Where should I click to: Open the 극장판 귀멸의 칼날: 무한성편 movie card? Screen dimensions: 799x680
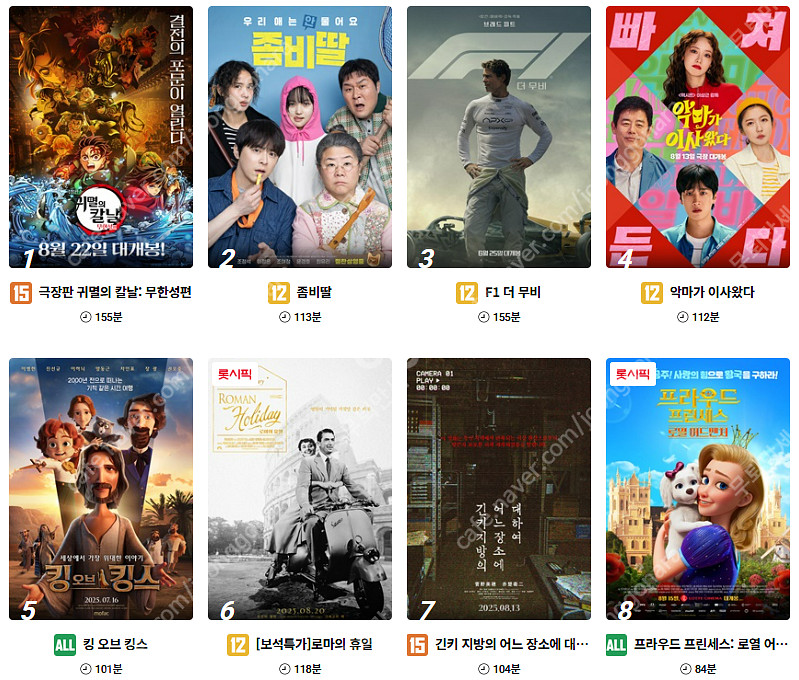coord(100,137)
